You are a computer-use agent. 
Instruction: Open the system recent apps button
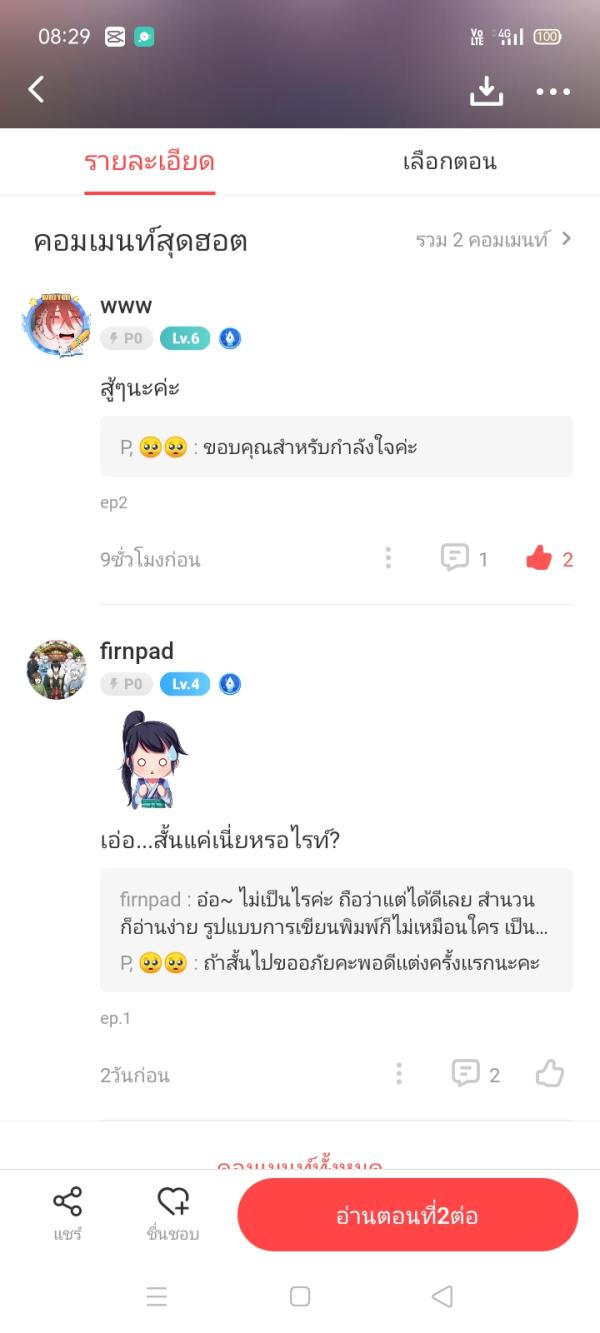[157, 1296]
